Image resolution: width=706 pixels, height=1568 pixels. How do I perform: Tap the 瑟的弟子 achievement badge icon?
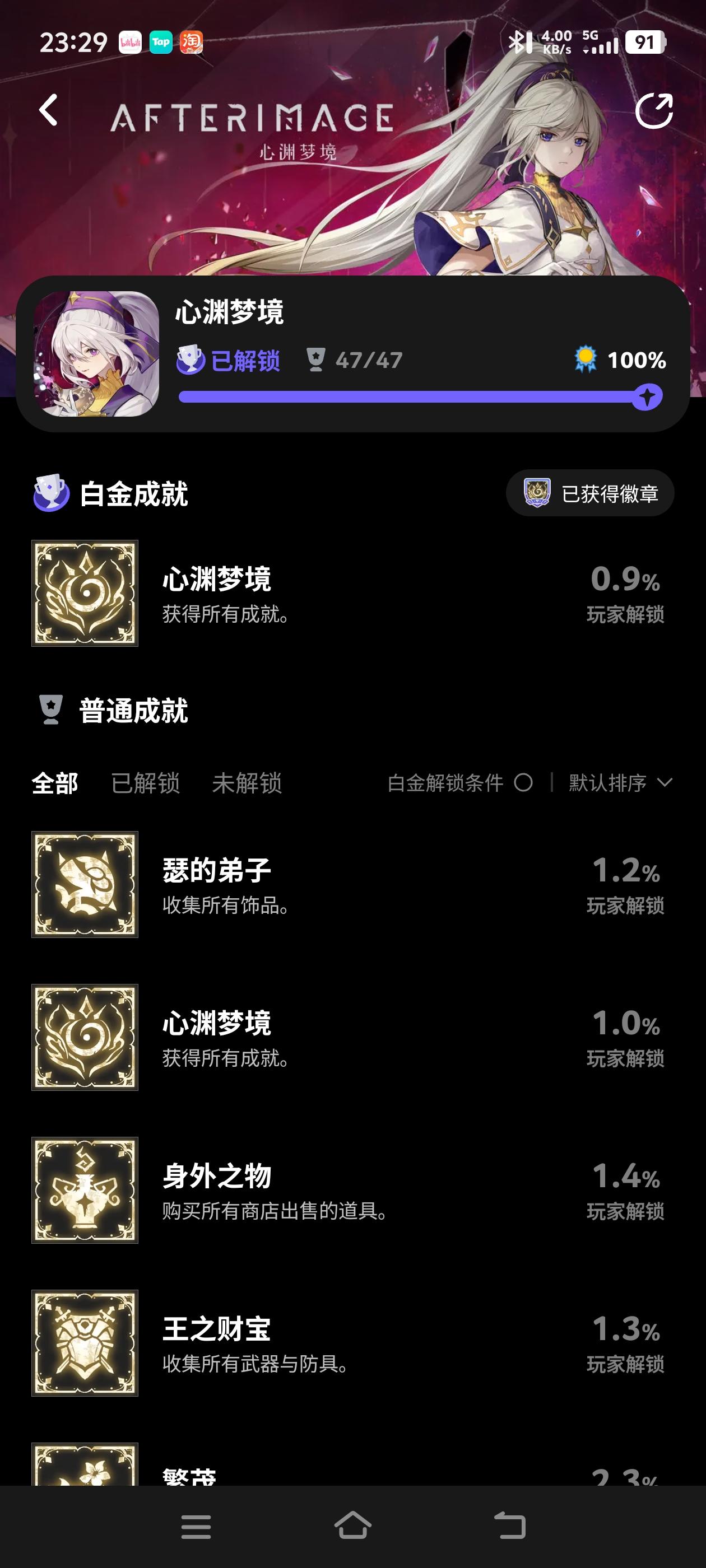click(84, 886)
